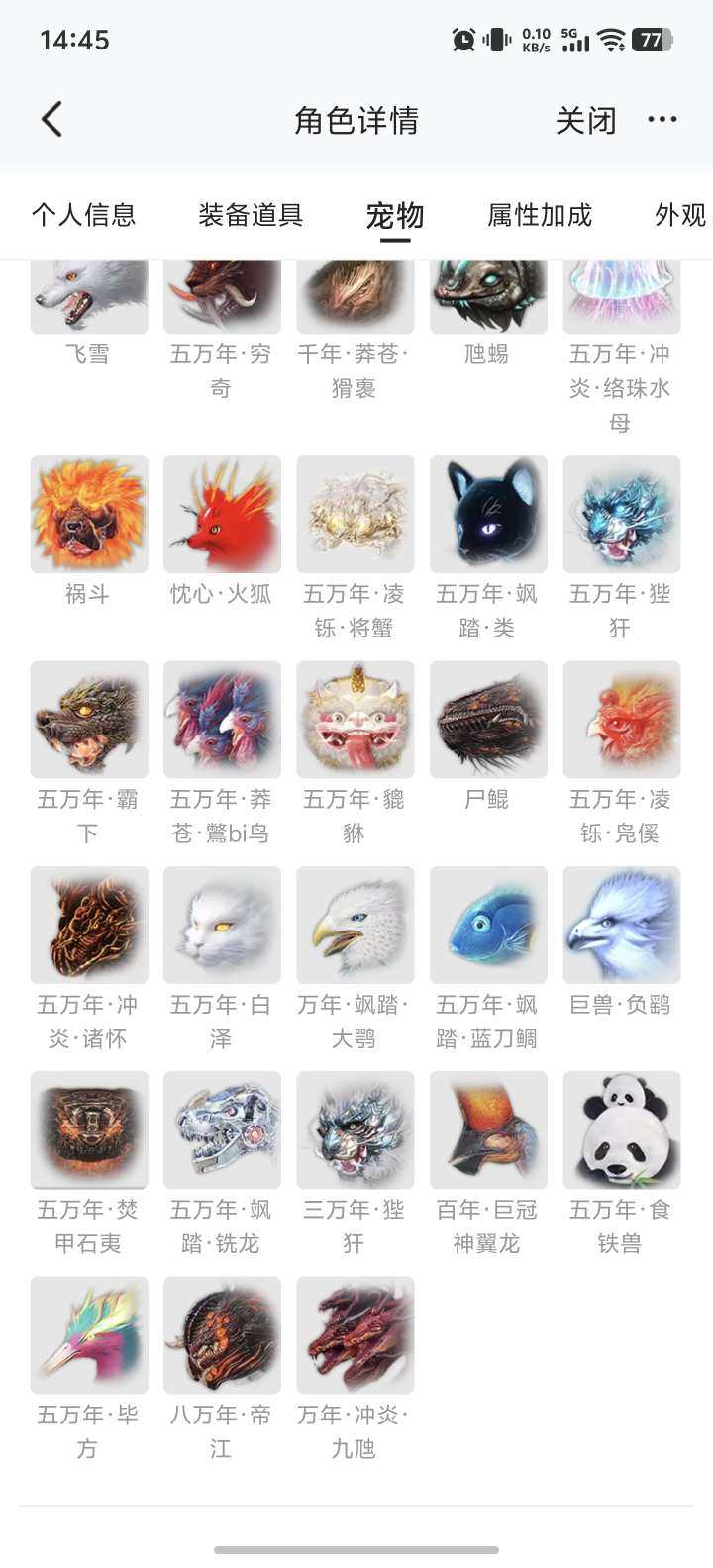The width and height of the screenshot is (713, 1568).
Task: Select the 忧心·火狐 red fox icon
Action: point(222,514)
